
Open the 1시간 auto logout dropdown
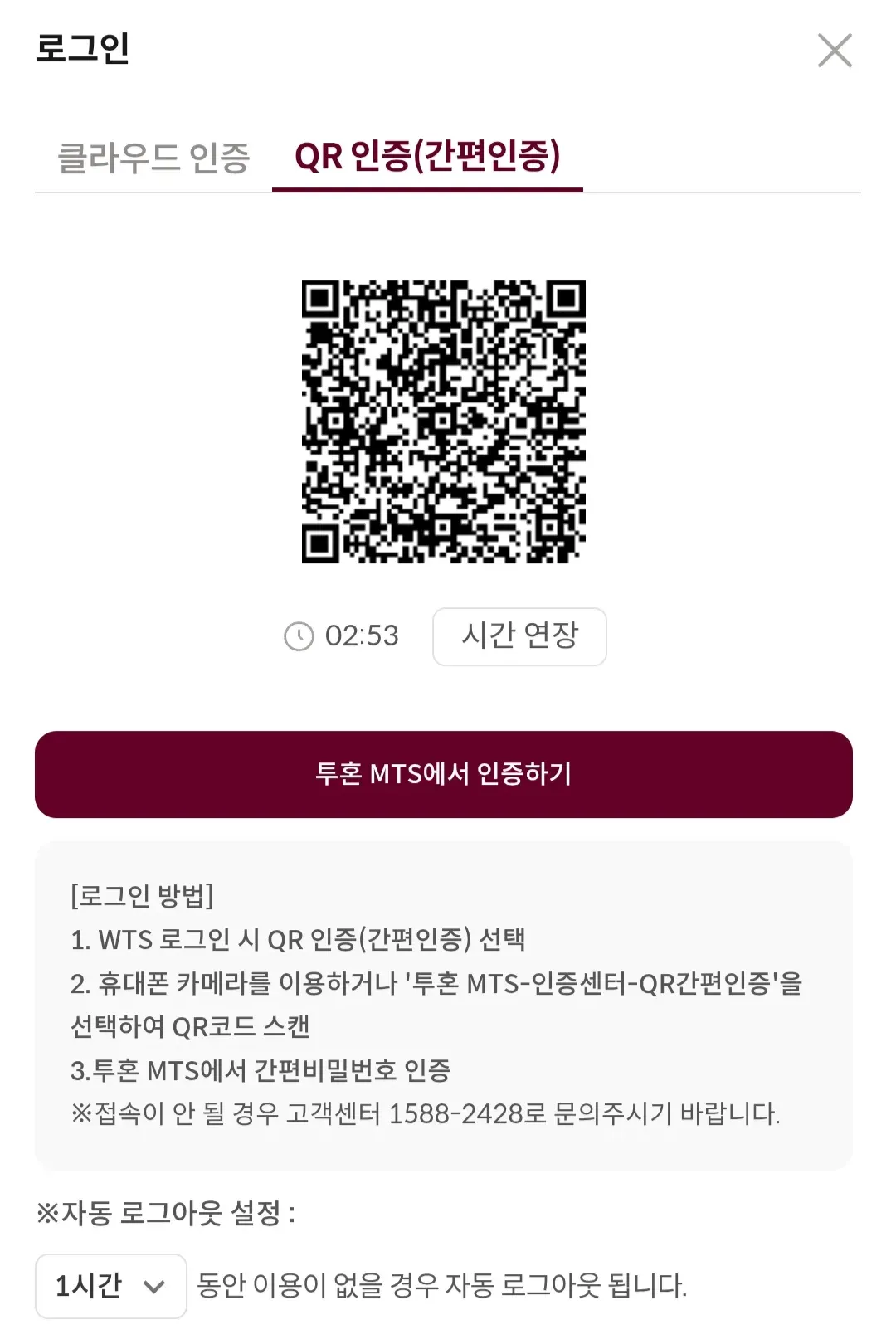tap(110, 1285)
